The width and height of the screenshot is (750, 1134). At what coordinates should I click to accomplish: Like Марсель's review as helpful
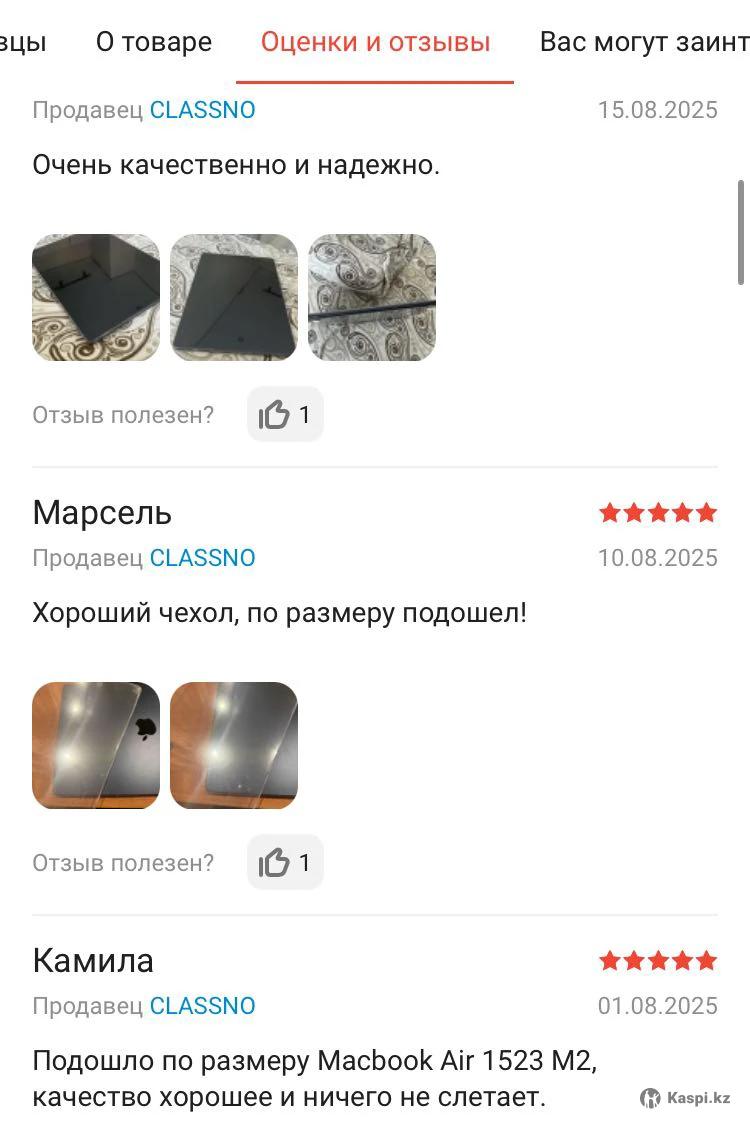click(285, 862)
